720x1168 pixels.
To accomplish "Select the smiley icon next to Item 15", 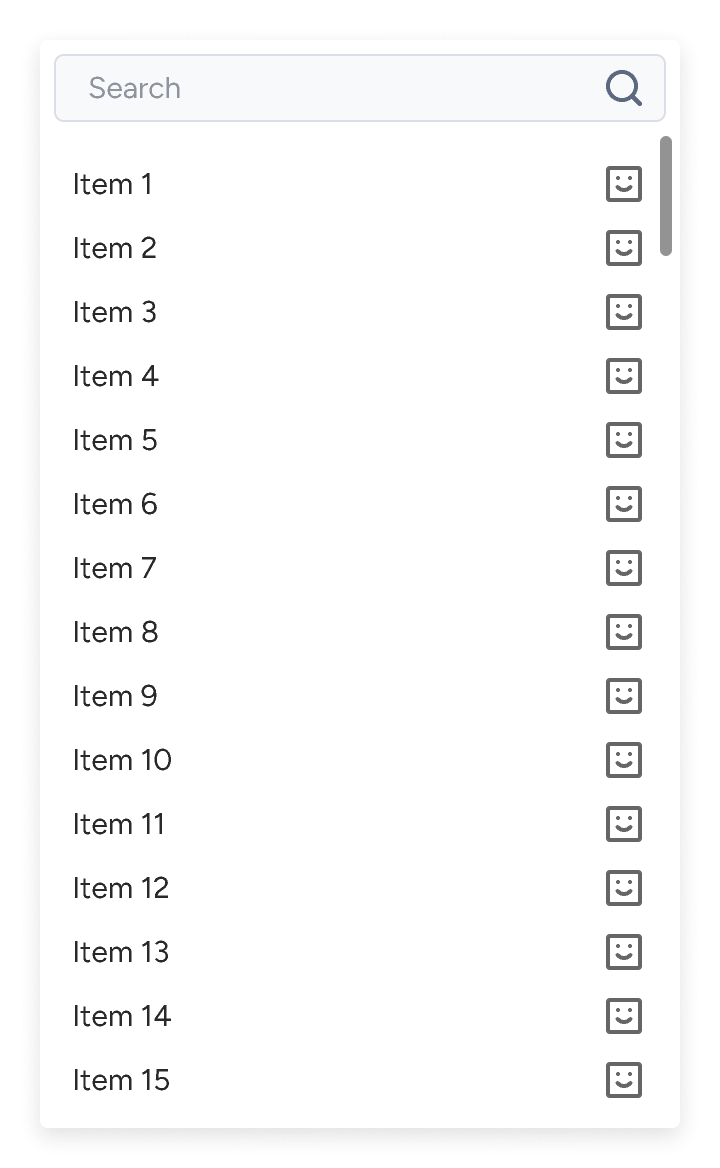I will [623, 1080].
